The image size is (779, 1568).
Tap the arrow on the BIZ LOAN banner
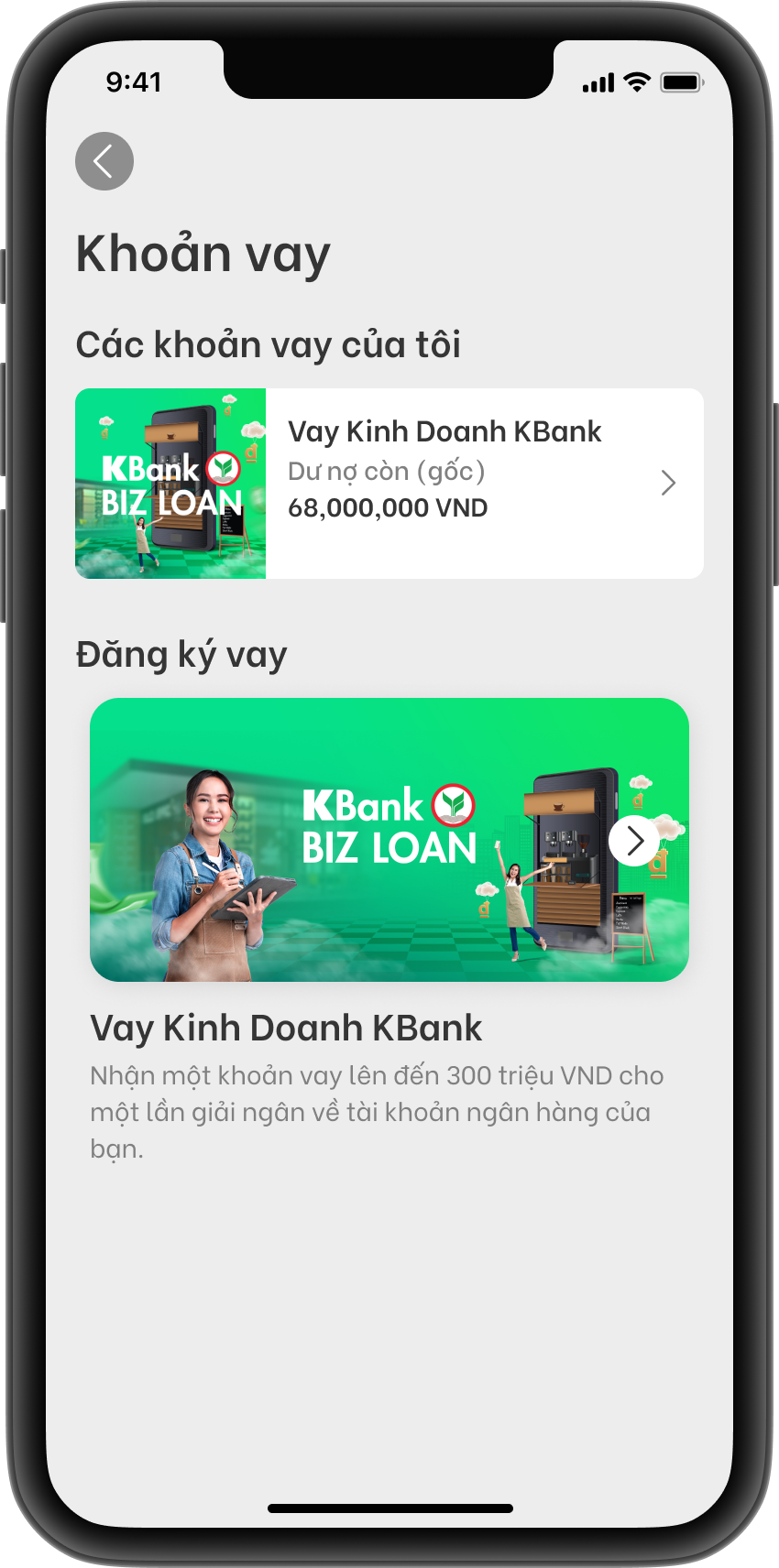[634, 841]
